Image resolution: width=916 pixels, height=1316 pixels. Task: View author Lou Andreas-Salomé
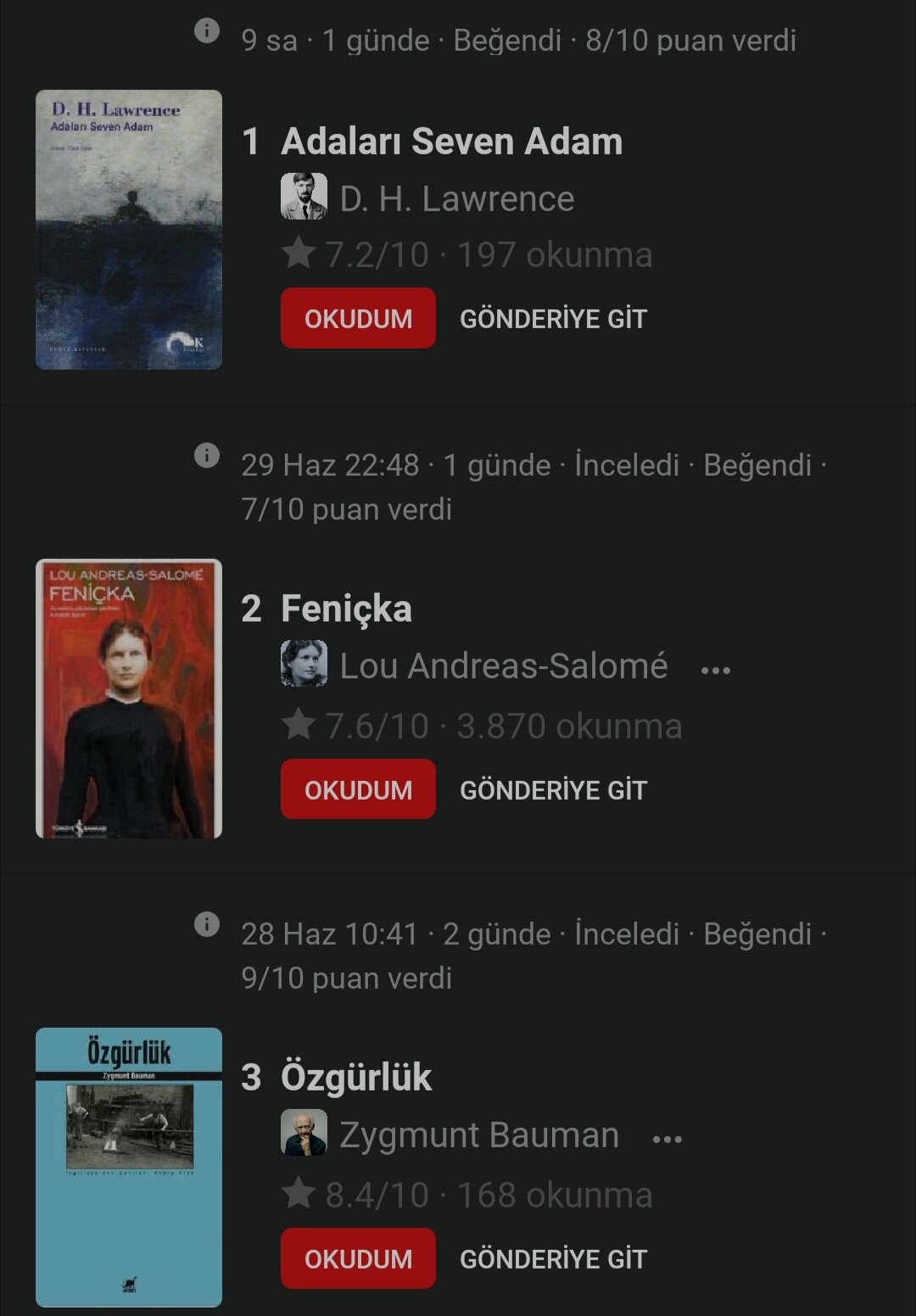click(503, 666)
